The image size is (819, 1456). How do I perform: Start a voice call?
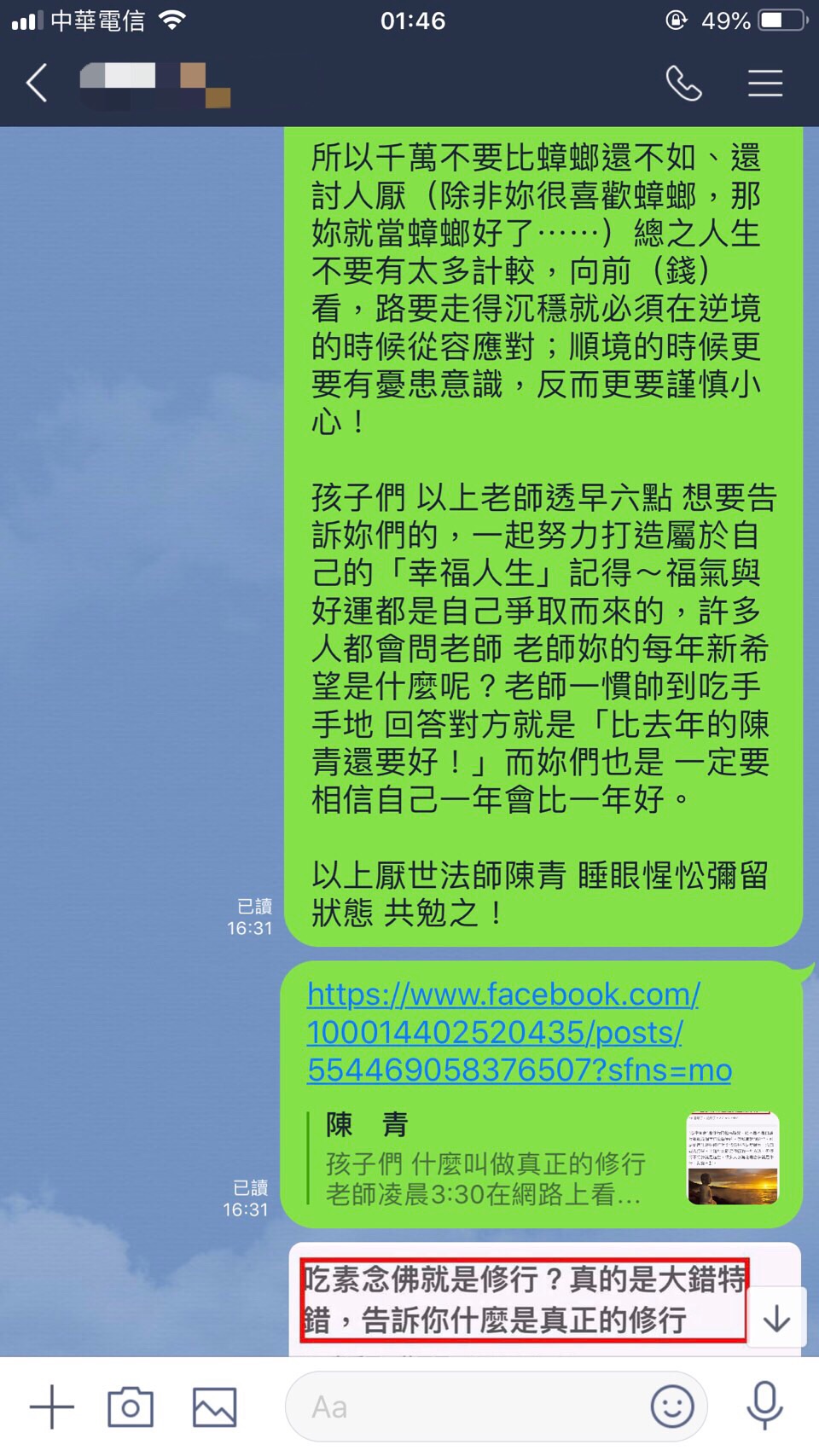coord(683,84)
